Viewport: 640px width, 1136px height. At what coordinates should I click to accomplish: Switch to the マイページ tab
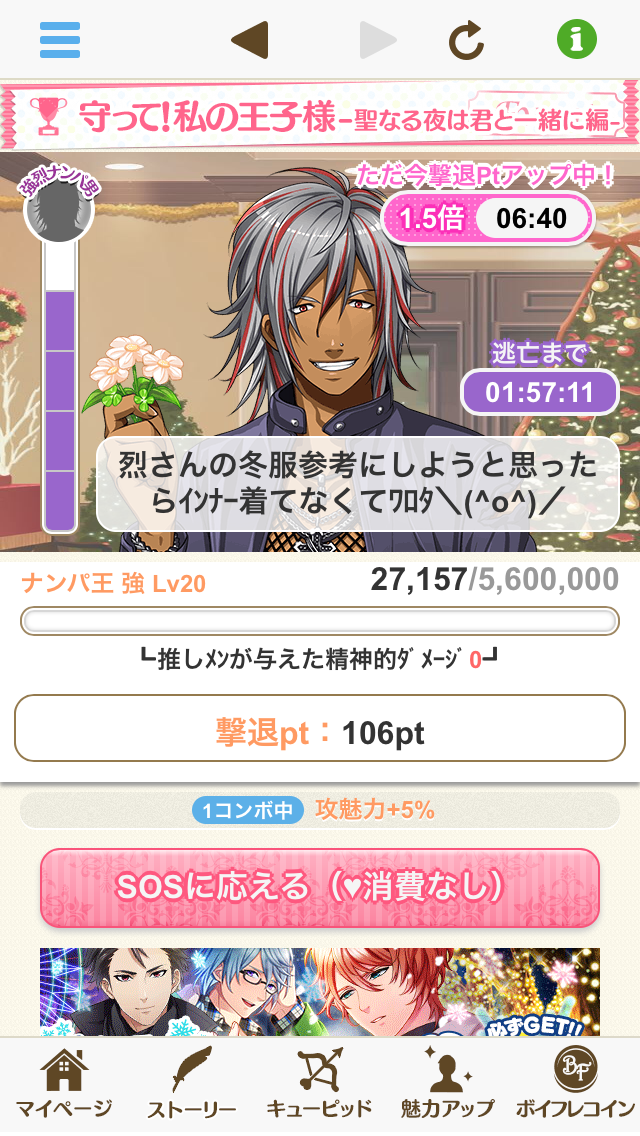(63, 1085)
